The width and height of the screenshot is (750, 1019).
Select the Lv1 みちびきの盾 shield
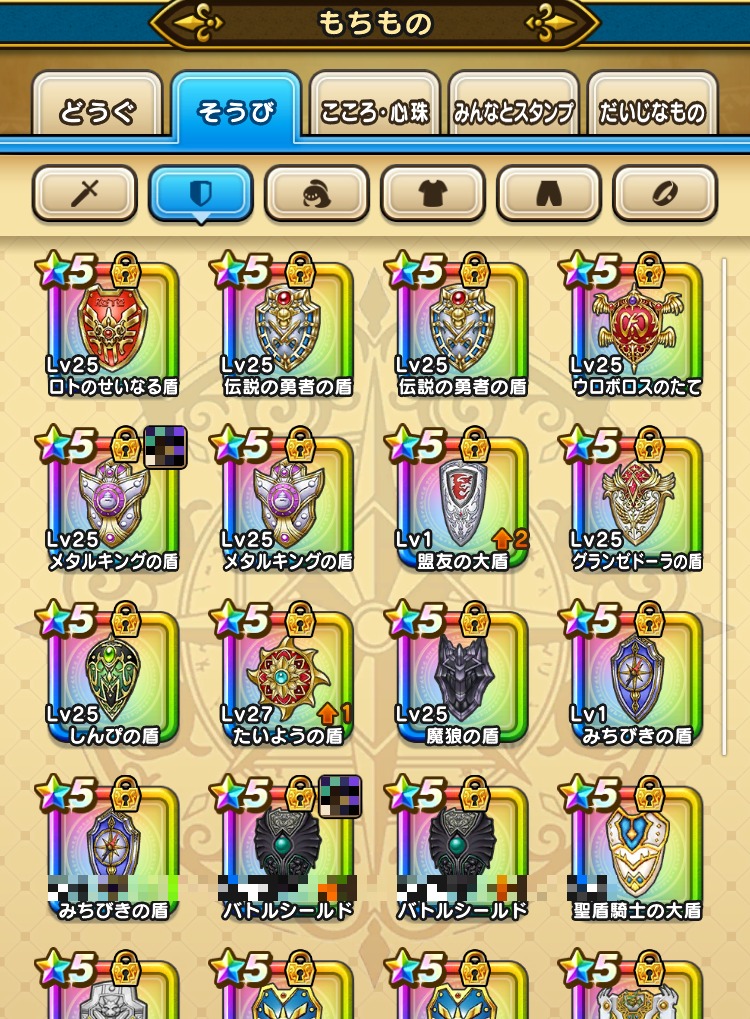[636, 678]
